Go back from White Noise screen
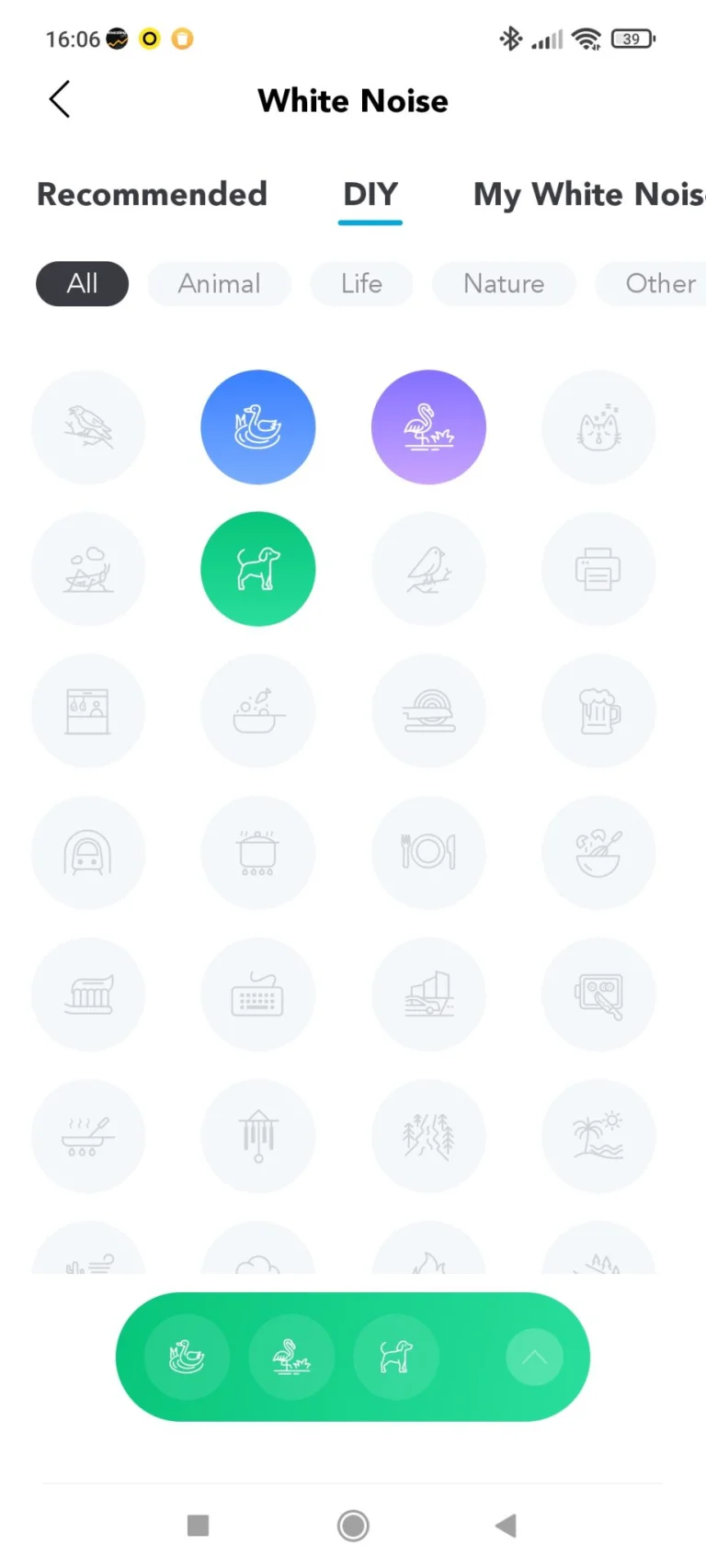Viewport: 706px width, 1568px height. coord(60,99)
